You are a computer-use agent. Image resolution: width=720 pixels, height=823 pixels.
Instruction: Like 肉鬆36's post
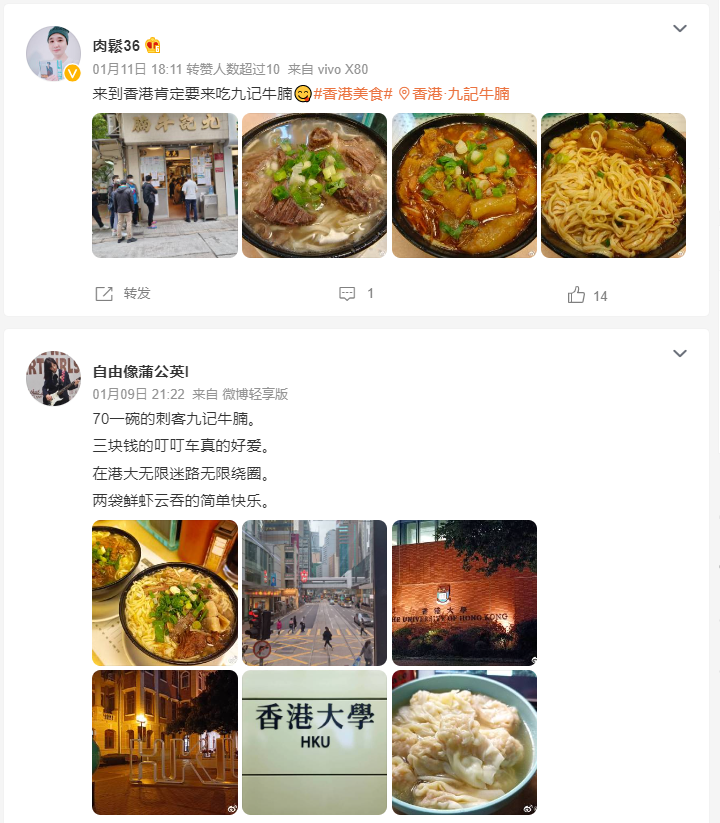click(x=587, y=295)
